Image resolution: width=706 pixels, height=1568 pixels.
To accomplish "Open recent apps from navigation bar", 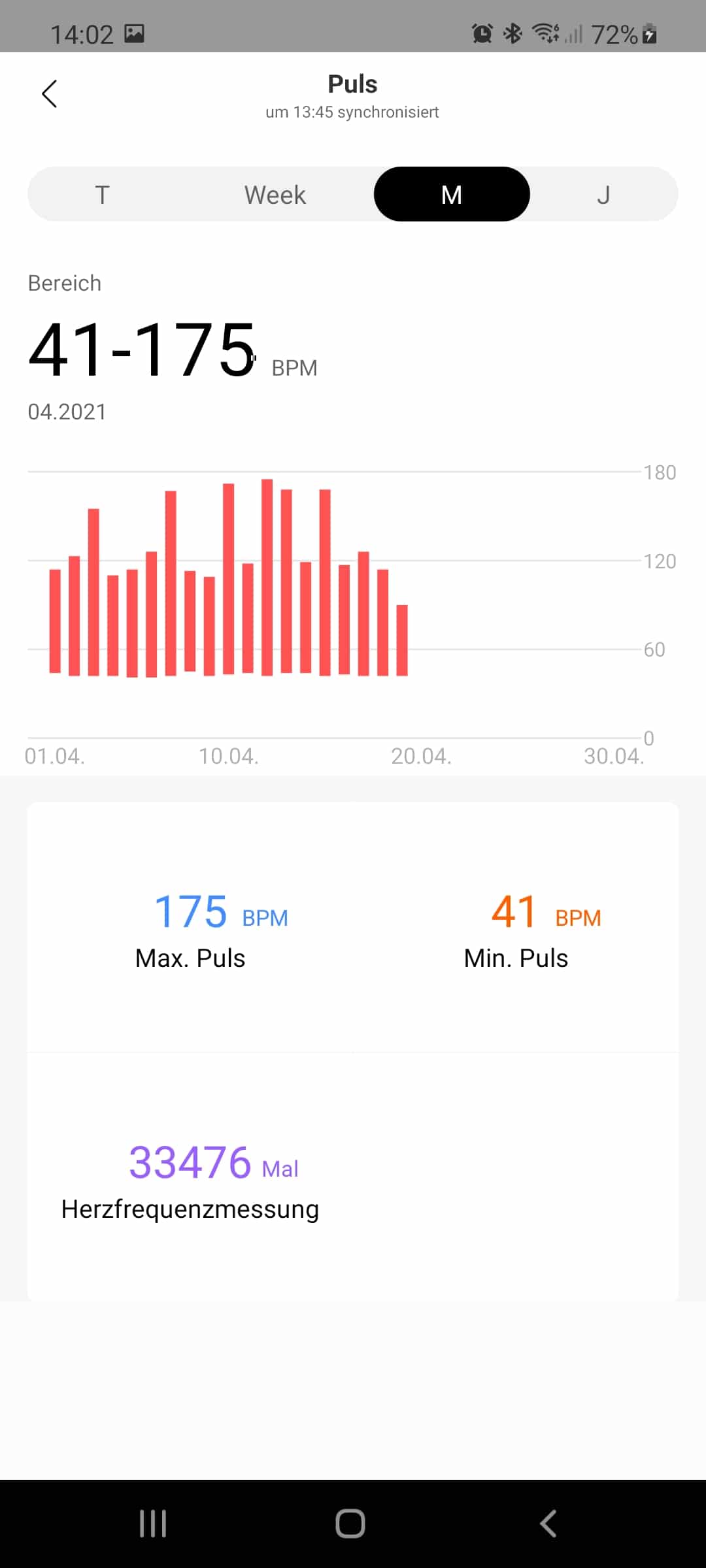I will click(153, 1524).
